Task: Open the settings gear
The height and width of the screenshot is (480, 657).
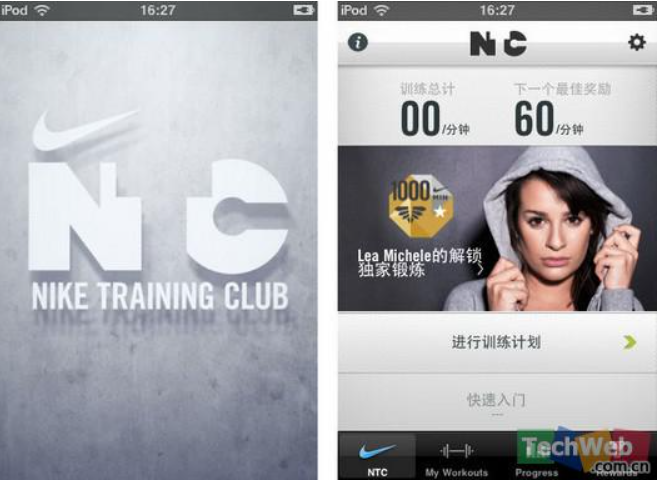Action: tap(636, 43)
